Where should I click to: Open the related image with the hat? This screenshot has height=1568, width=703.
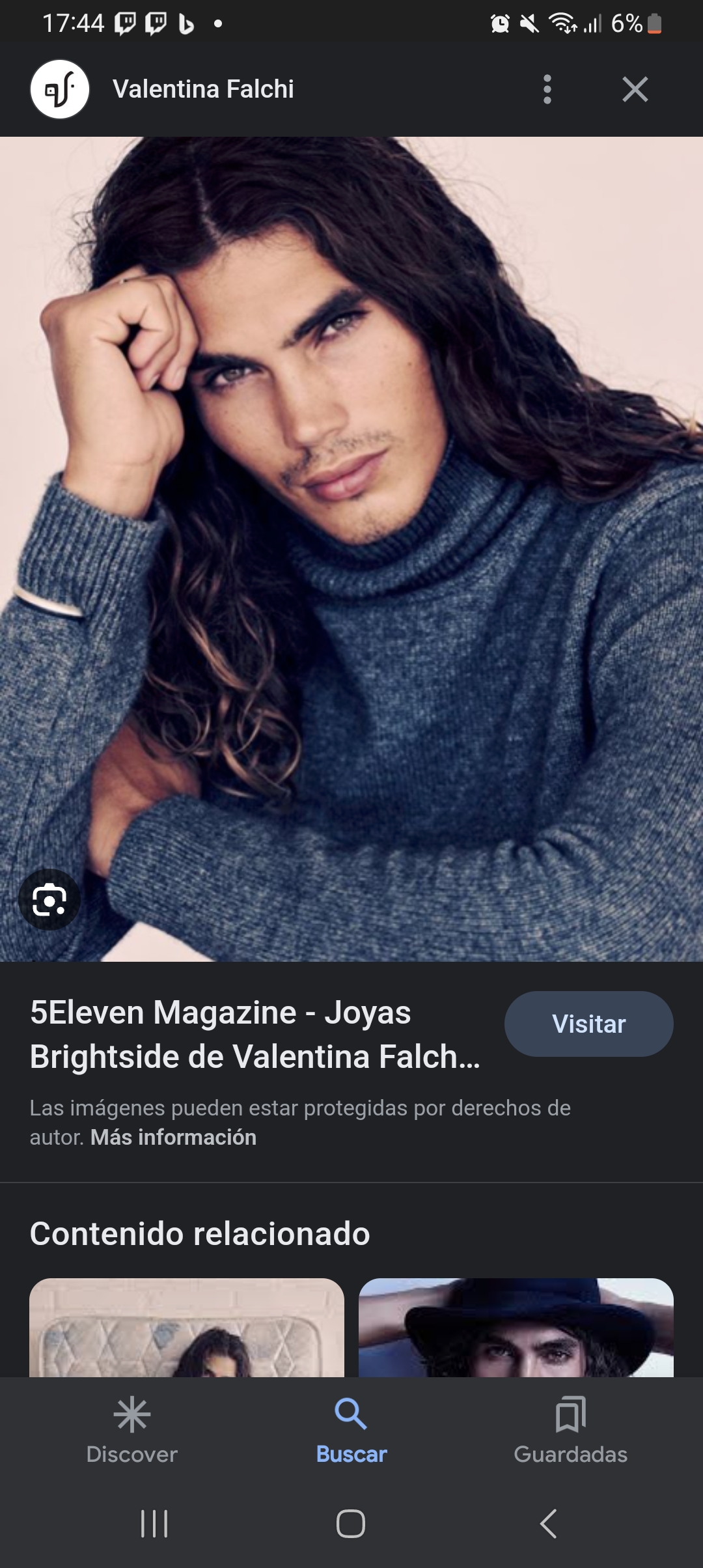point(516,1328)
